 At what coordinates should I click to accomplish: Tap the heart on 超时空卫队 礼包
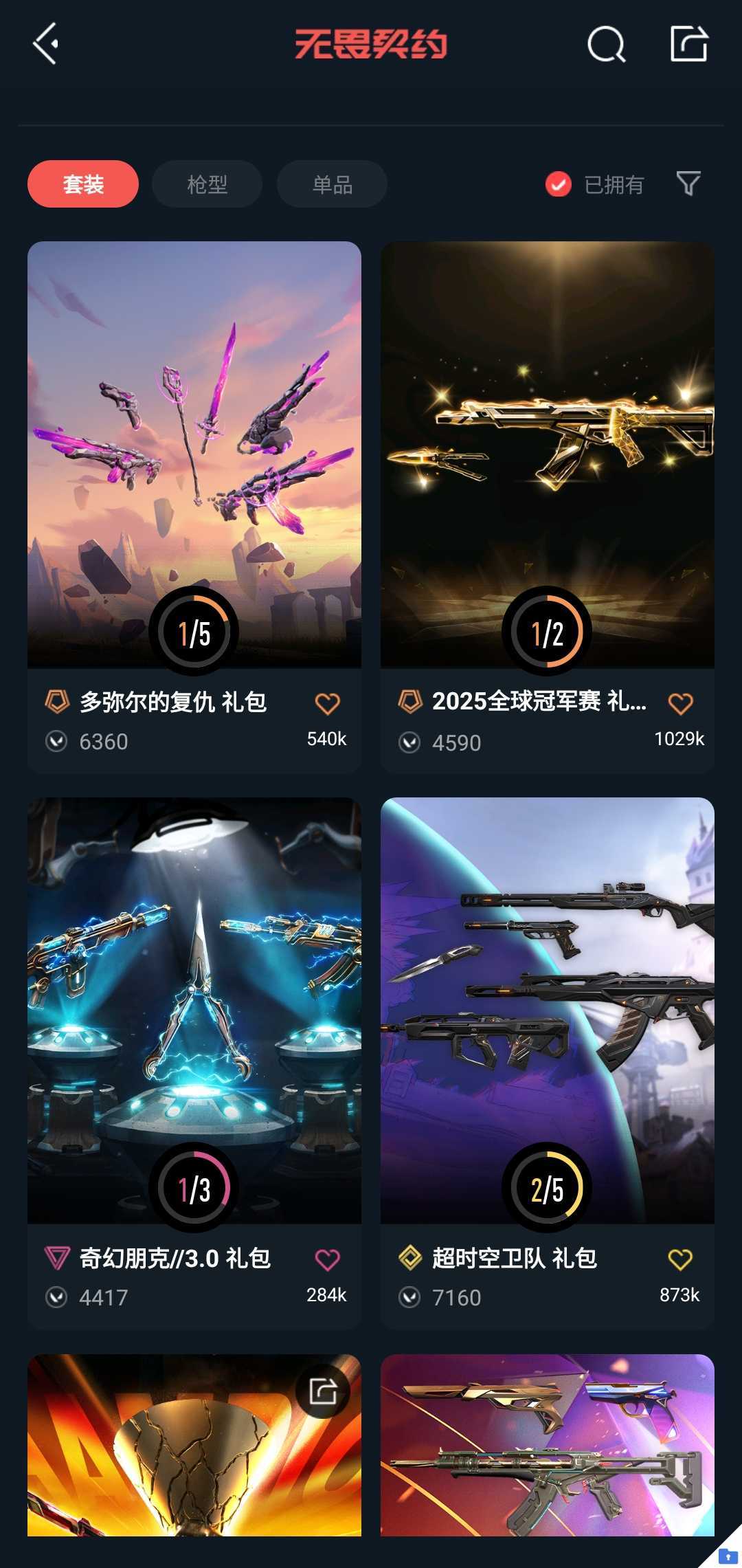pyautogui.click(x=681, y=1259)
